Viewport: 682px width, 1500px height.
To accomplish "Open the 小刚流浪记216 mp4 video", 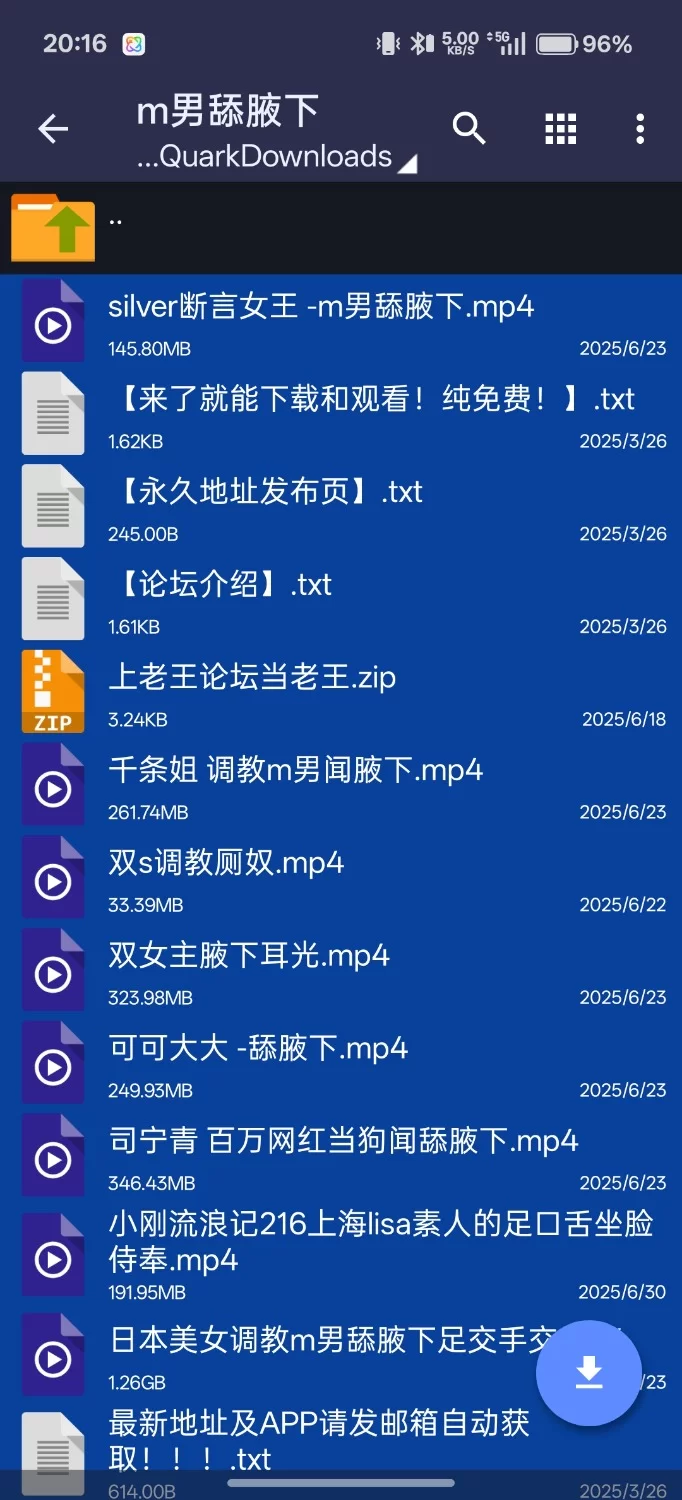I will (x=341, y=1256).
